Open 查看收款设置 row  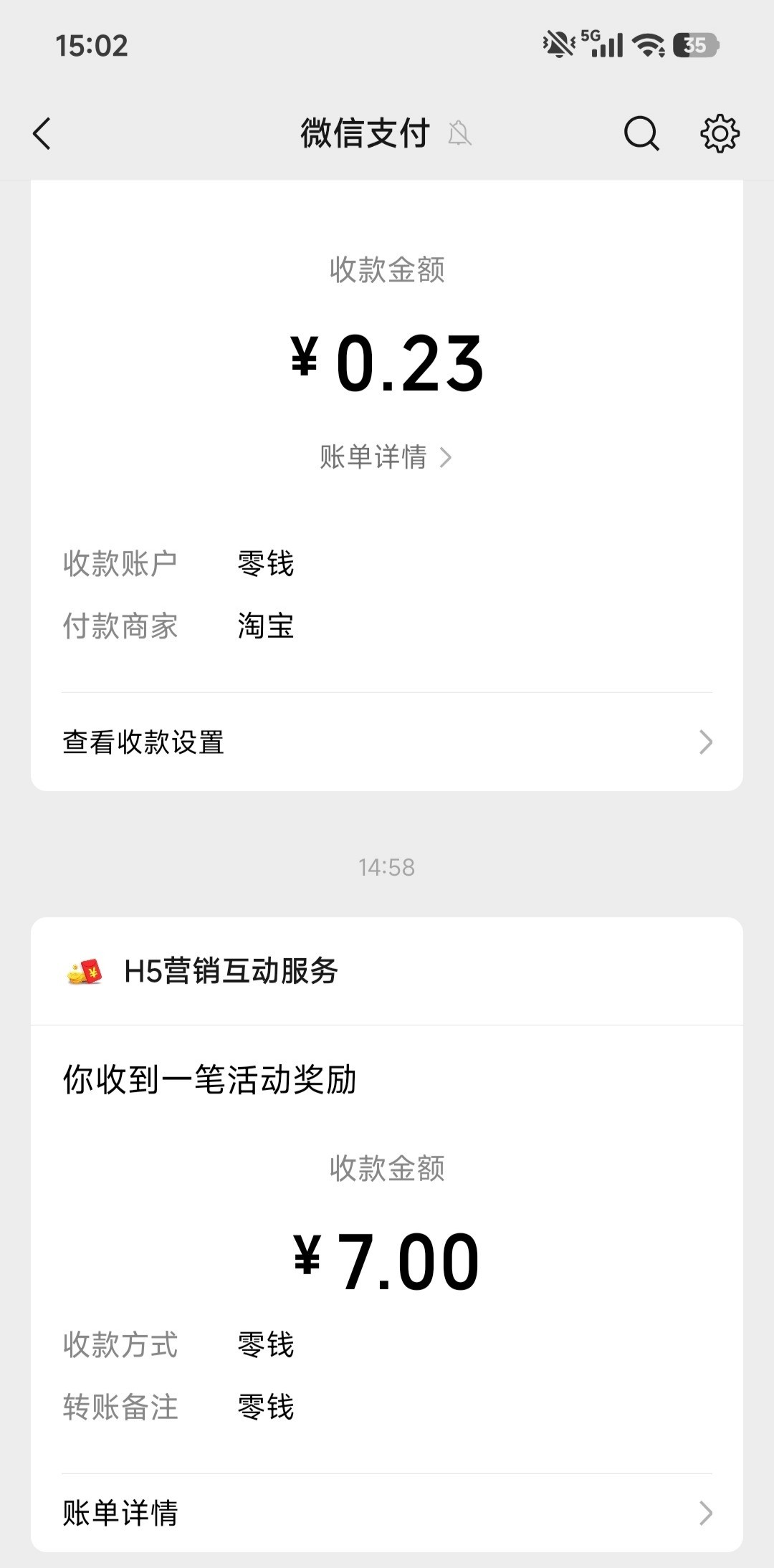tap(387, 742)
